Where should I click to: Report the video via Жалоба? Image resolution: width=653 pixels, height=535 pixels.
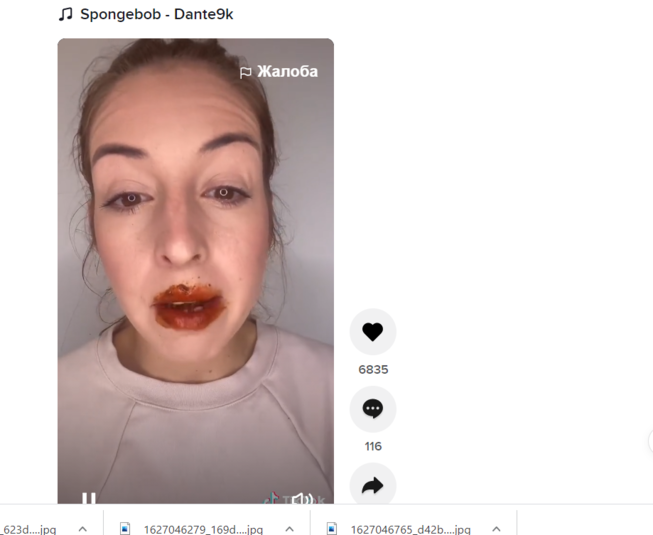[279, 72]
